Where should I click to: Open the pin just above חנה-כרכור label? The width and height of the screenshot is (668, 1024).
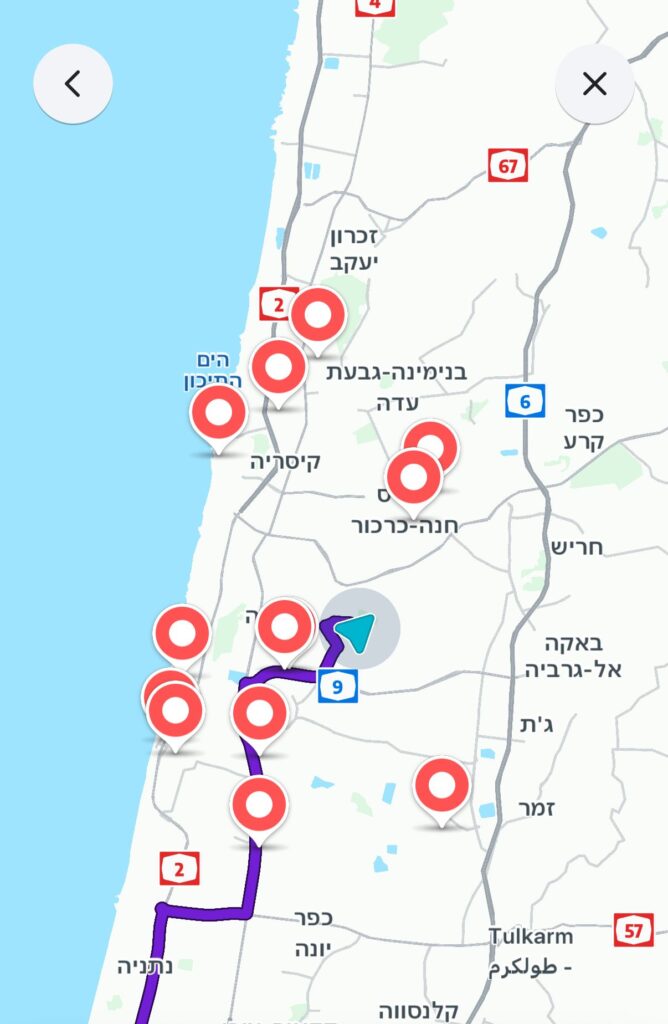tap(413, 476)
